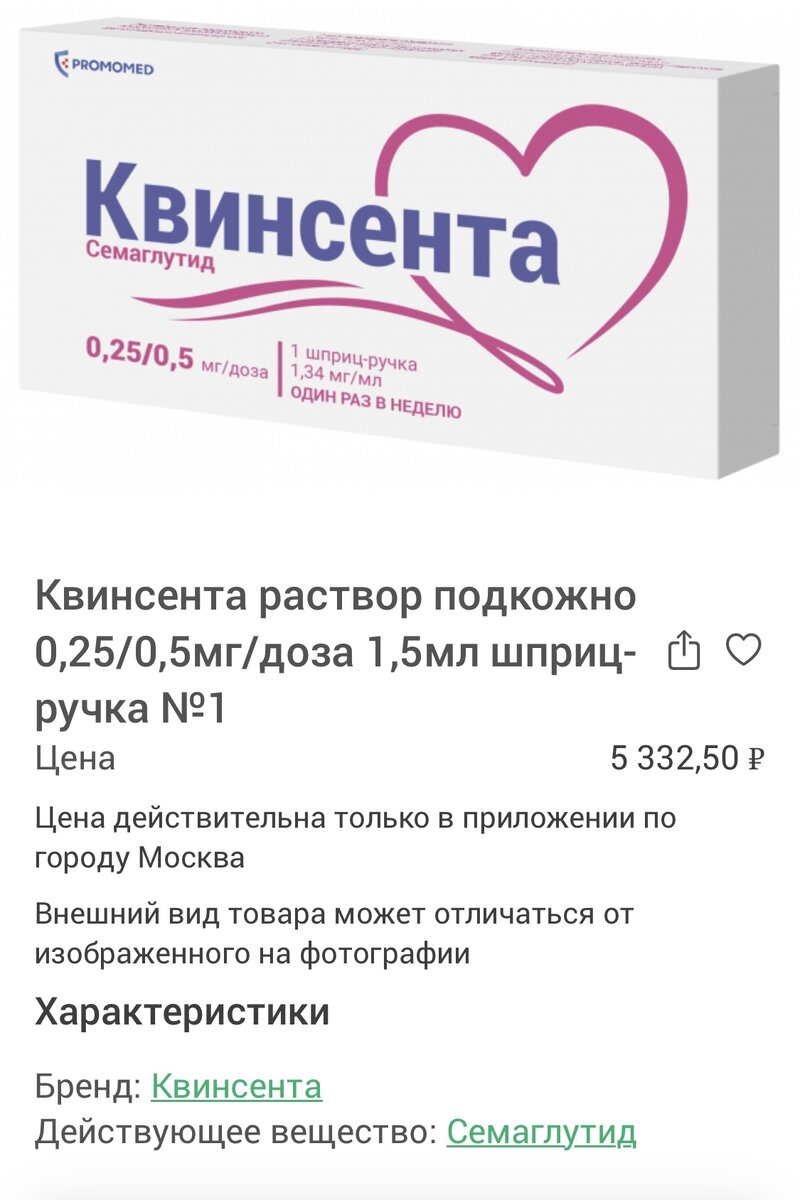The width and height of the screenshot is (800, 1200).
Task: Open the Квинсента brand link
Action: point(236,1087)
